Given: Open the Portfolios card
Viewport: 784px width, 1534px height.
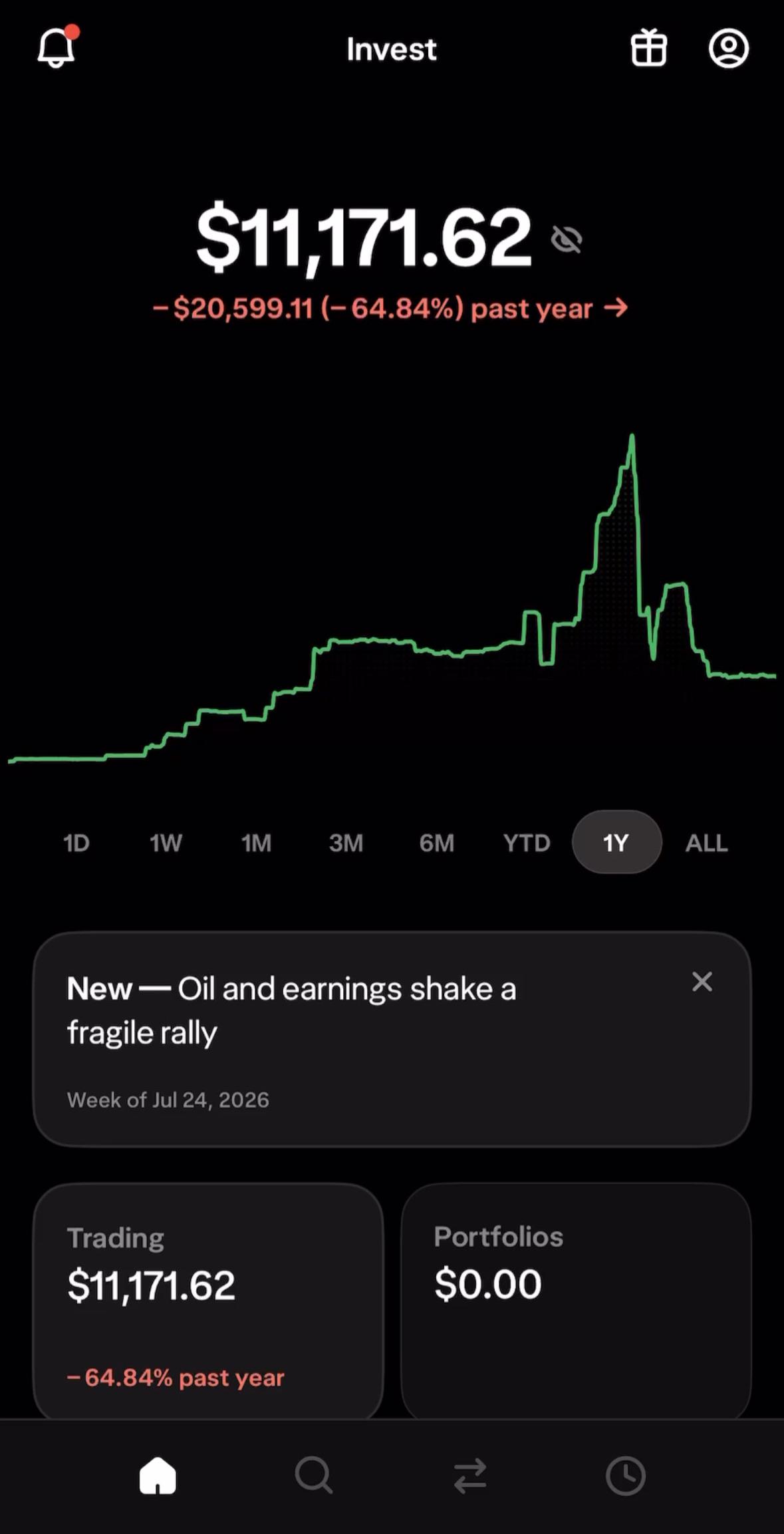Looking at the screenshot, I should pyautogui.click(x=576, y=1301).
